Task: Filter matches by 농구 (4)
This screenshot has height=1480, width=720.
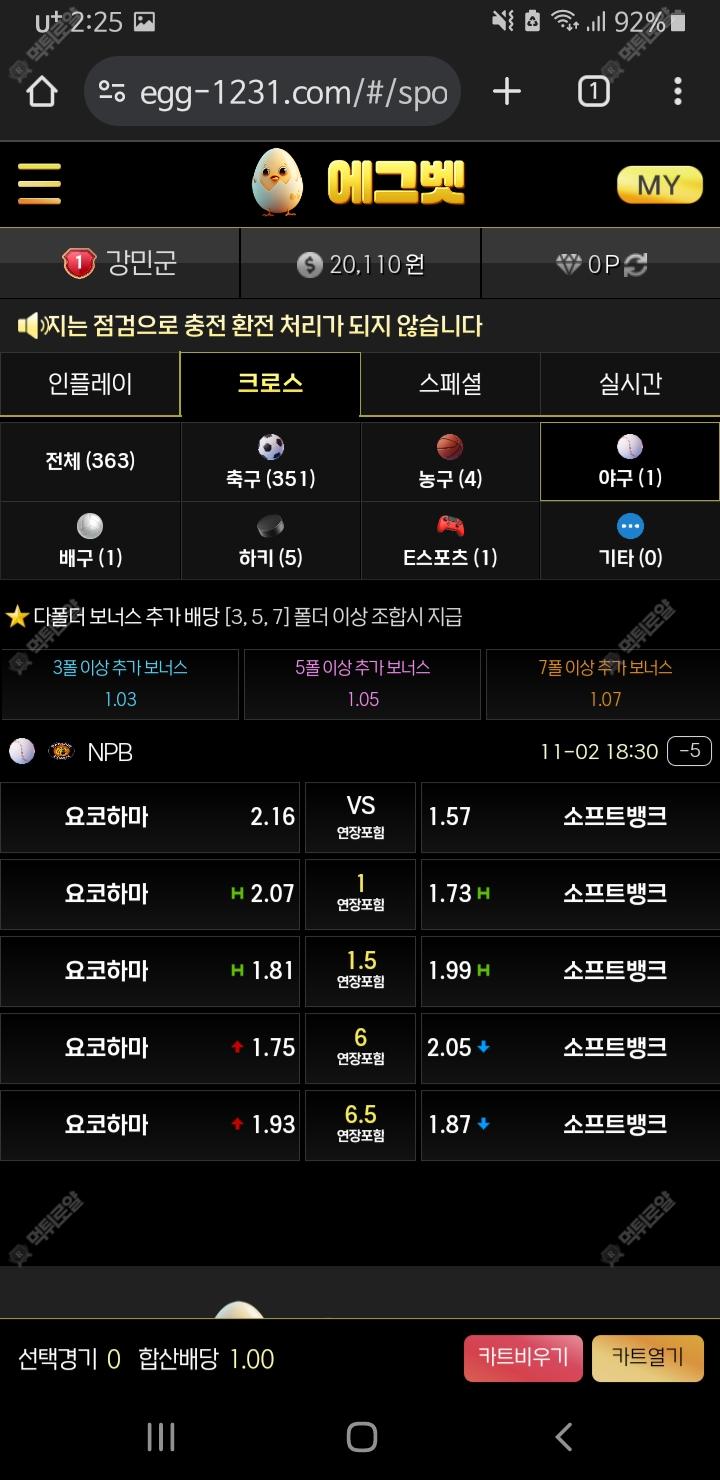Action: (450, 461)
